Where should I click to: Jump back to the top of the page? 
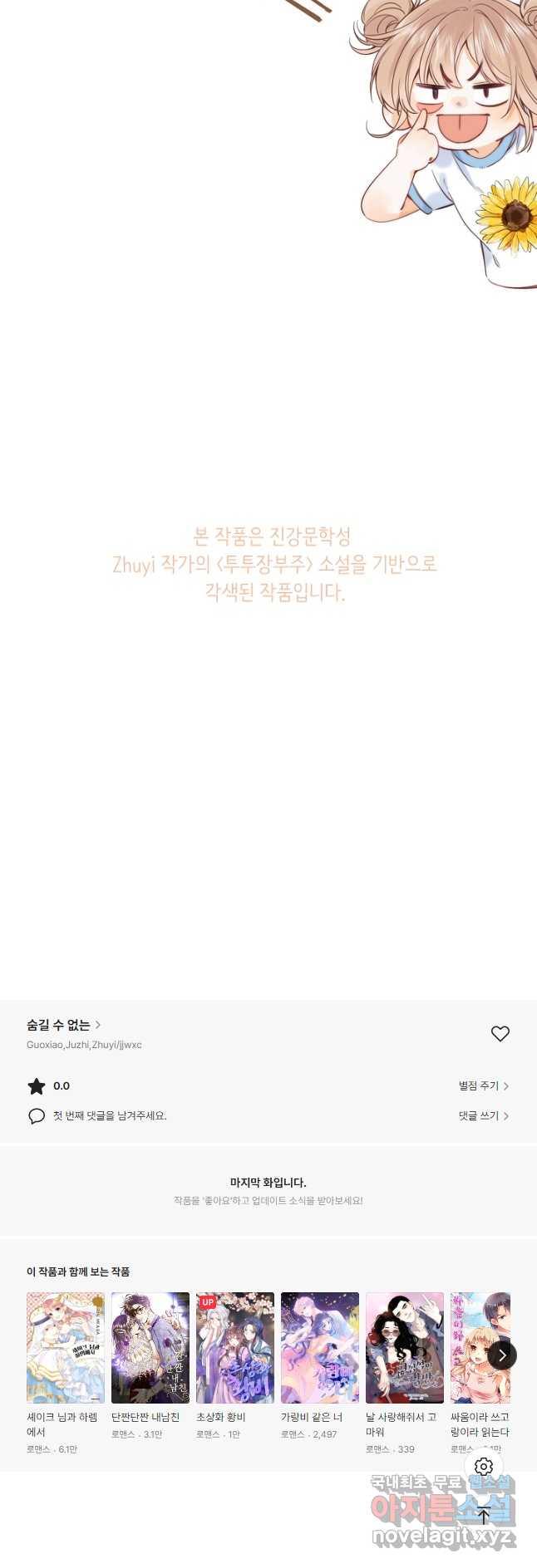(484, 1515)
